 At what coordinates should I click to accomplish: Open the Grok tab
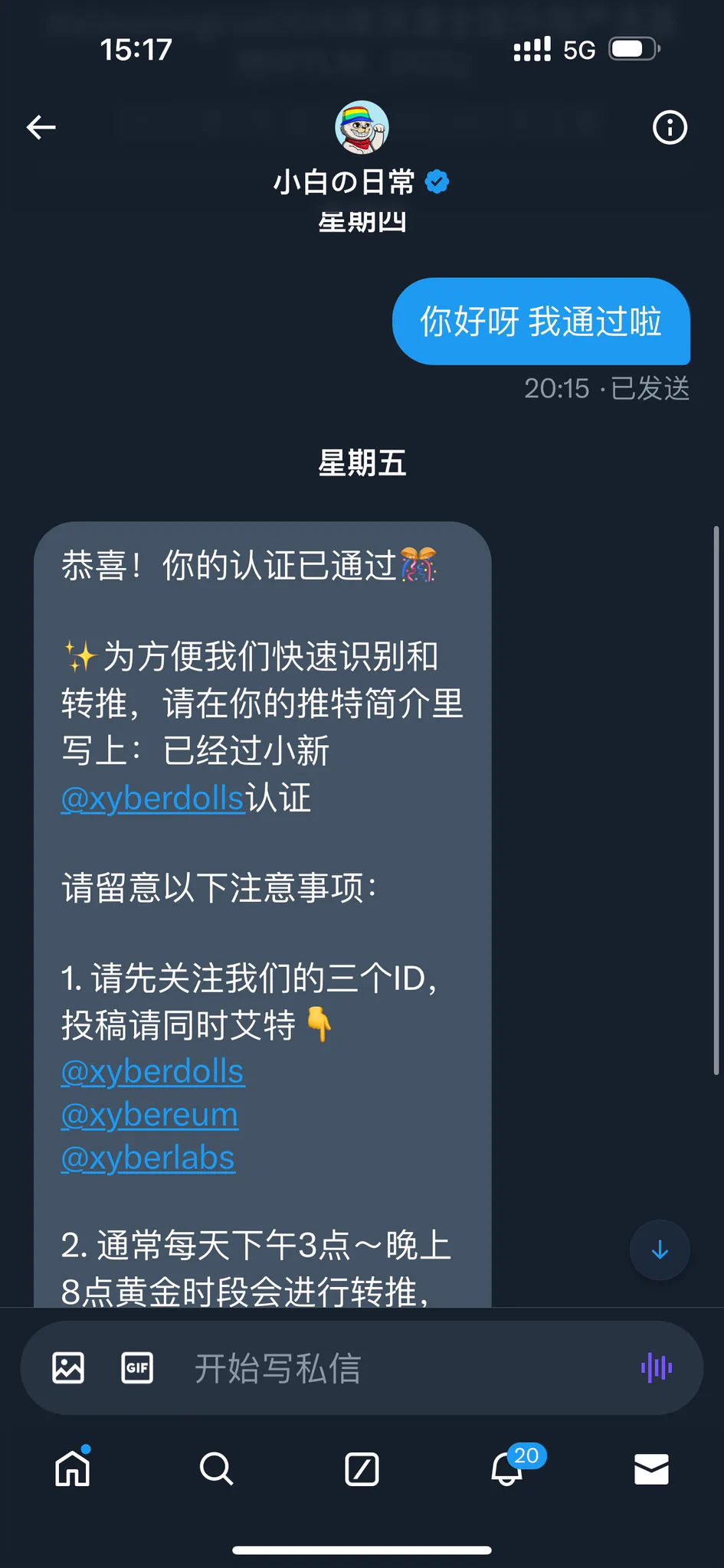362,1468
